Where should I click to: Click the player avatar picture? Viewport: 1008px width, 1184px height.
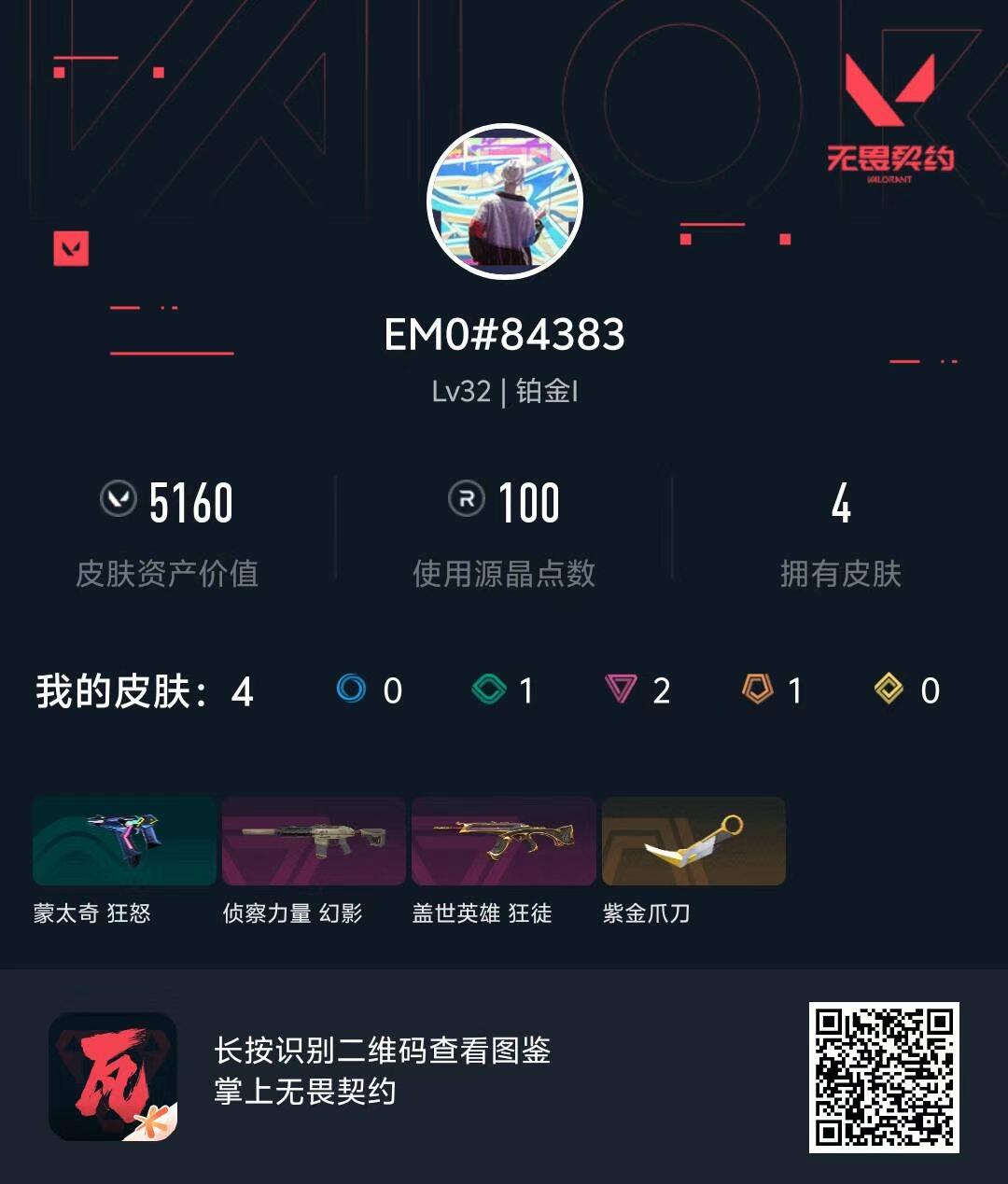coord(504,201)
